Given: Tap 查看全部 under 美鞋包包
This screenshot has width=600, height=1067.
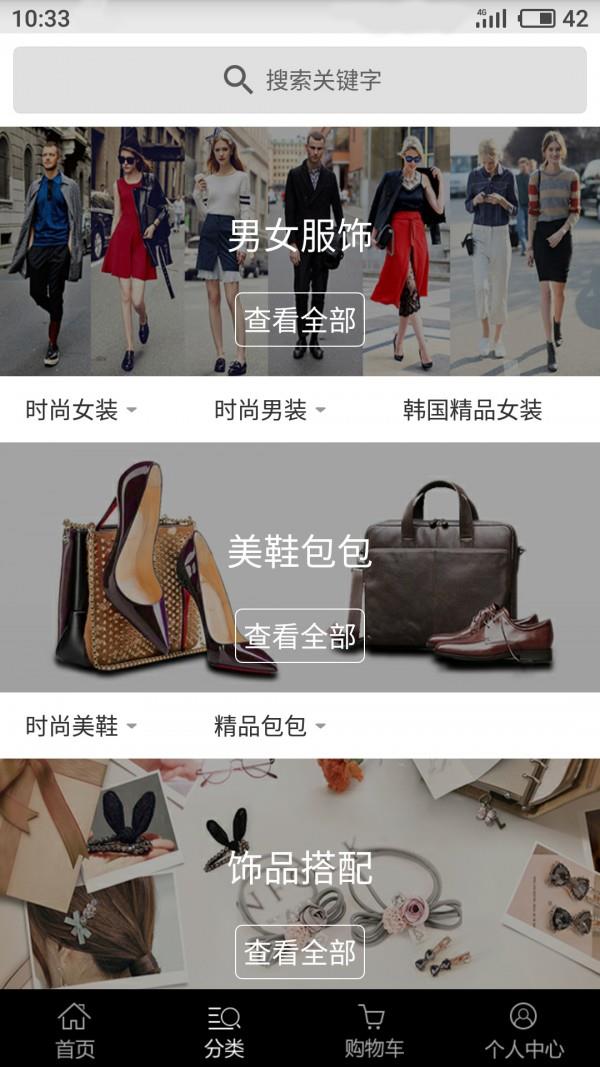Looking at the screenshot, I should [300, 636].
